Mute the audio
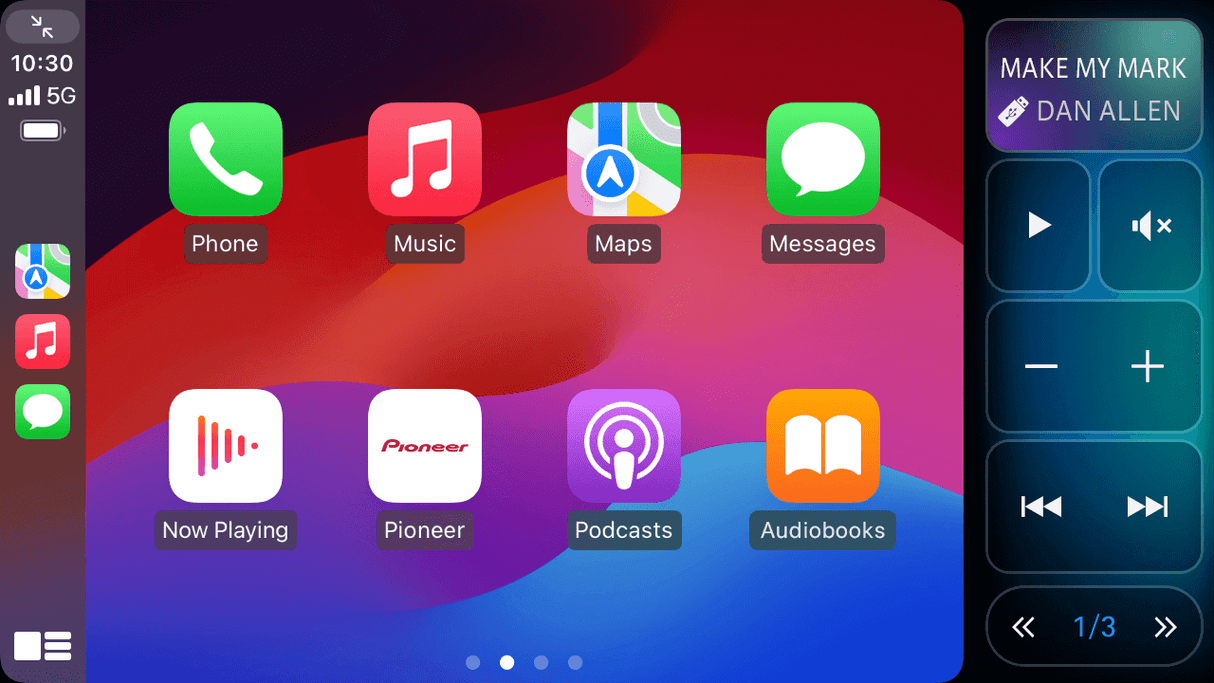This screenshot has width=1214, height=683. (x=1150, y=225)
